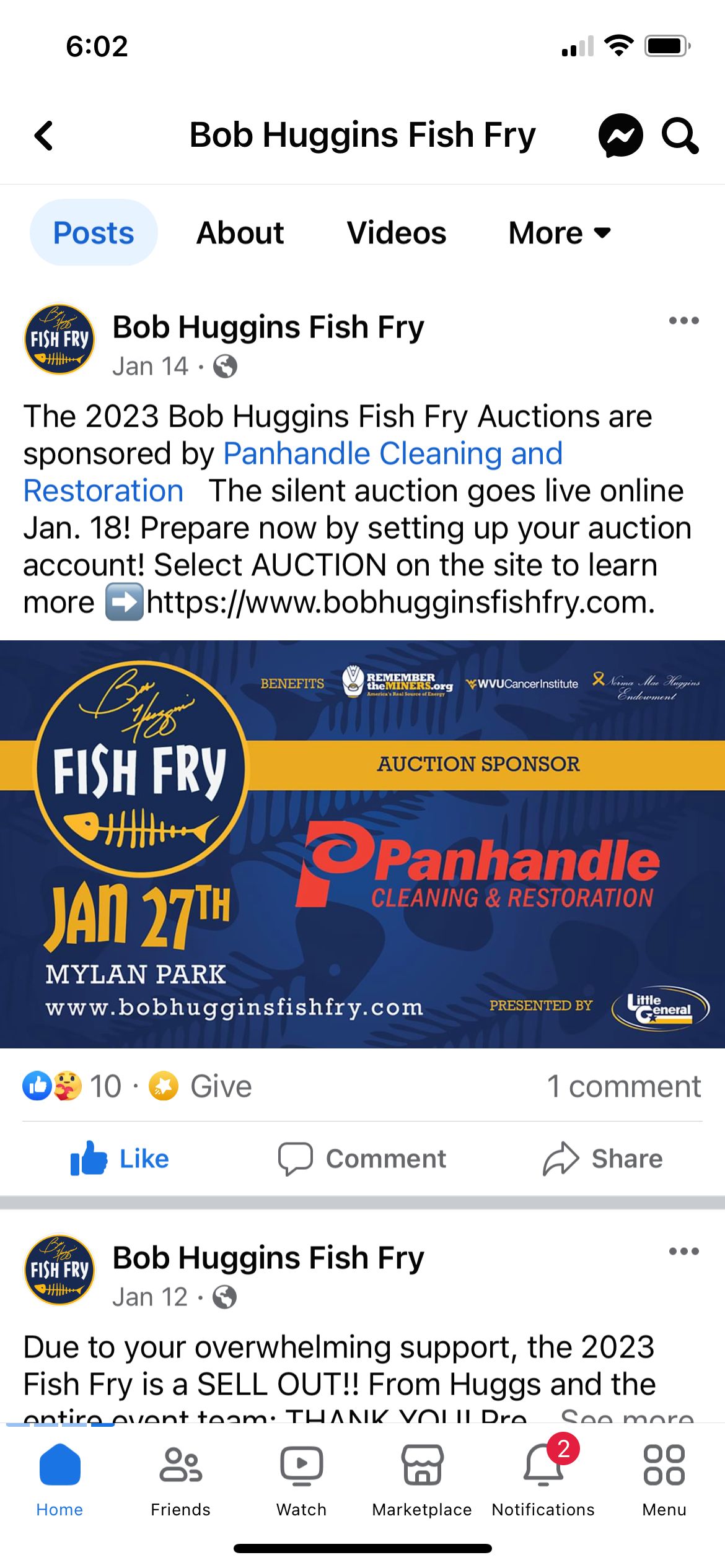Screen dimensions: 725x1568
Task: Open options menu on the Jan 14 post
Action: coord(683,321)
